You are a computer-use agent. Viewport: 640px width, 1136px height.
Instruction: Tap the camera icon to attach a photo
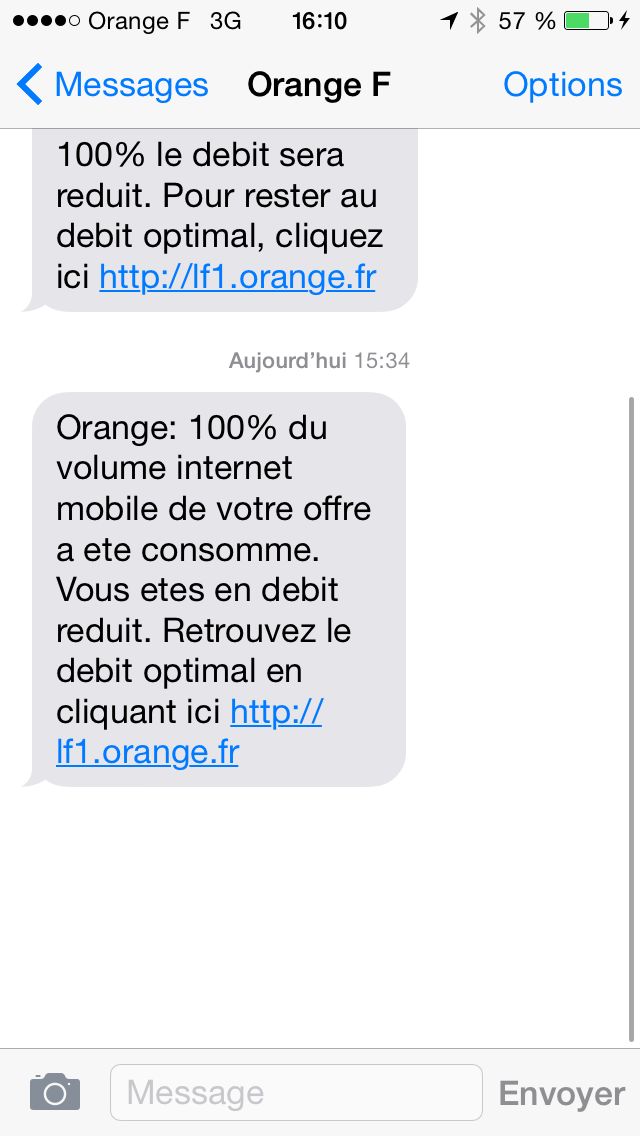[x=54, y=1092]
